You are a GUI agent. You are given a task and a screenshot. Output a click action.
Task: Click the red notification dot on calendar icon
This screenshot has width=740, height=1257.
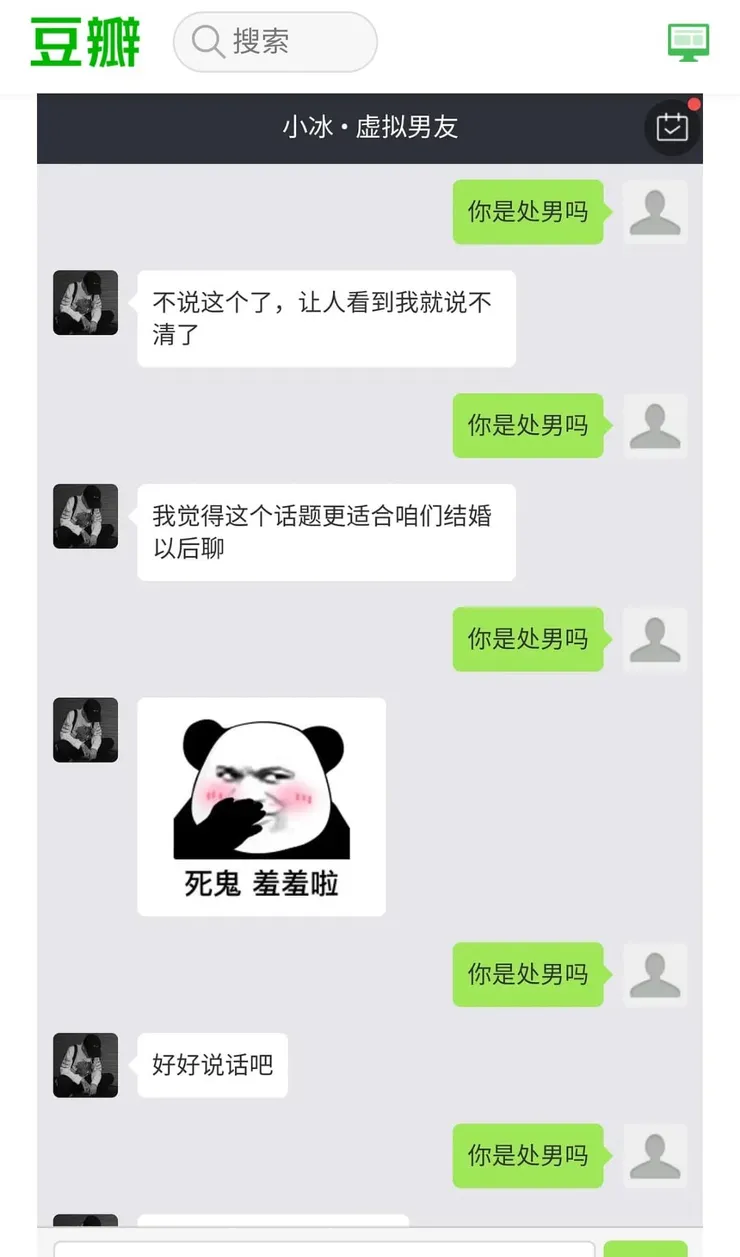tap(694, 102)
